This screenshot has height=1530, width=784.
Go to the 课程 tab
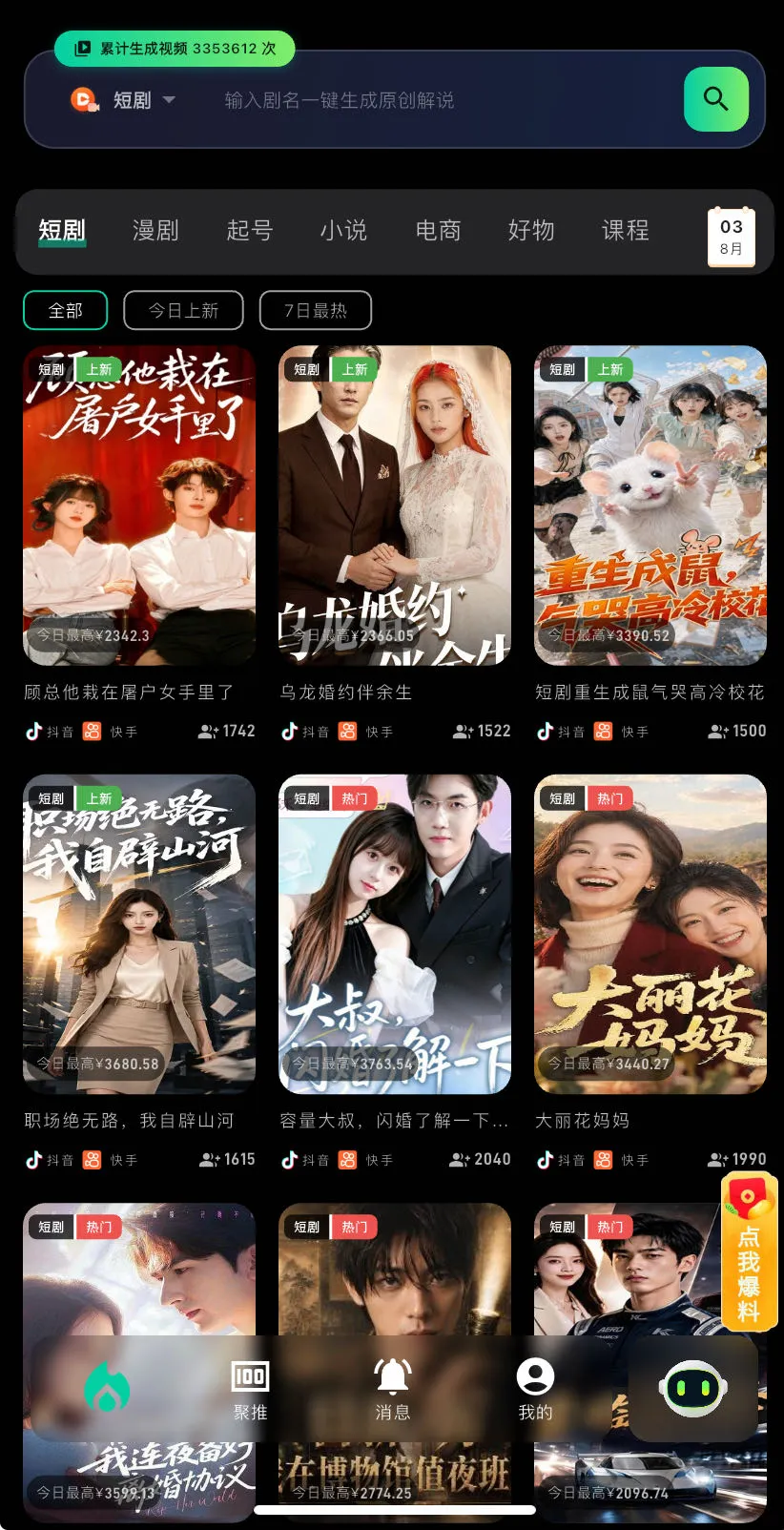click(626, 230)
